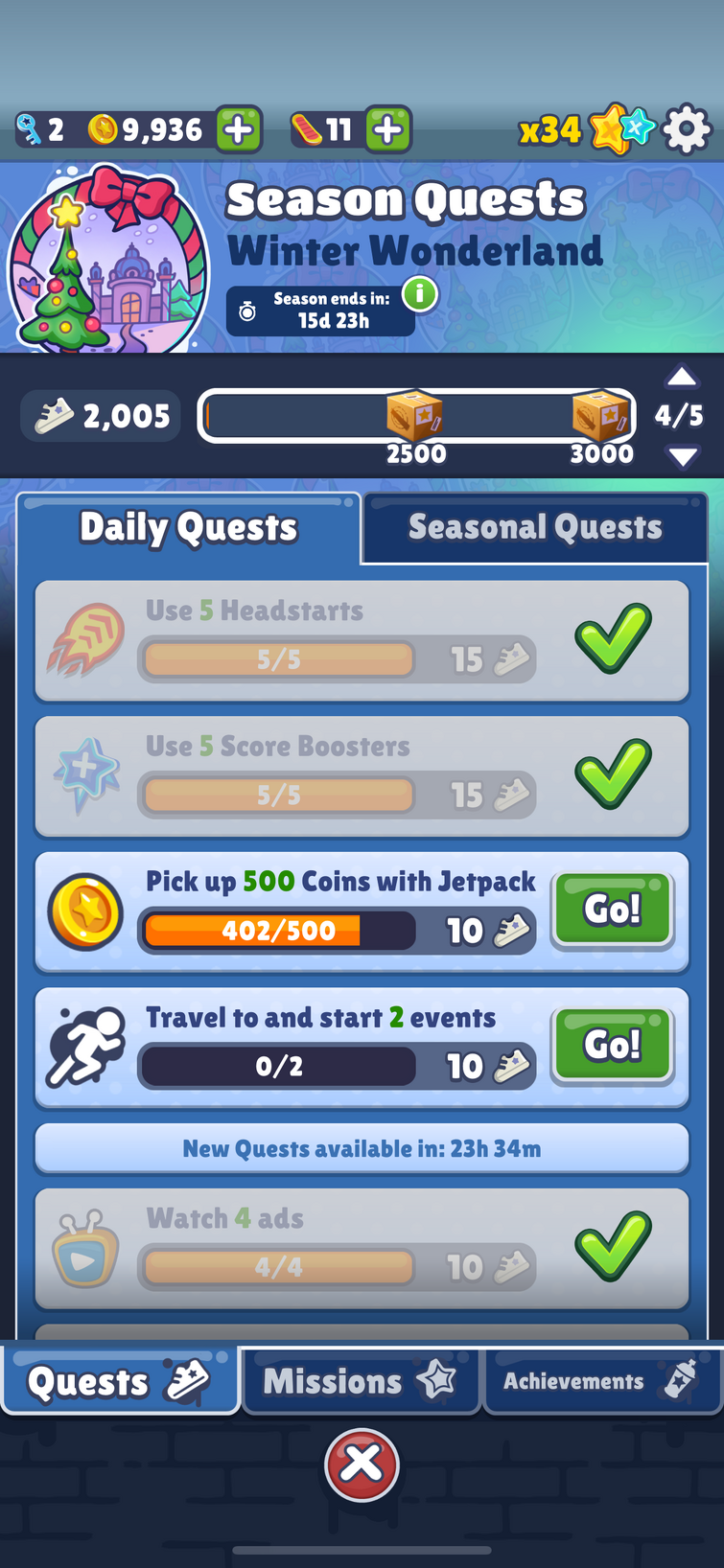Screen dimensions: 724x1568
Task: Open the Achievements tab
Action: [602, 1381]
